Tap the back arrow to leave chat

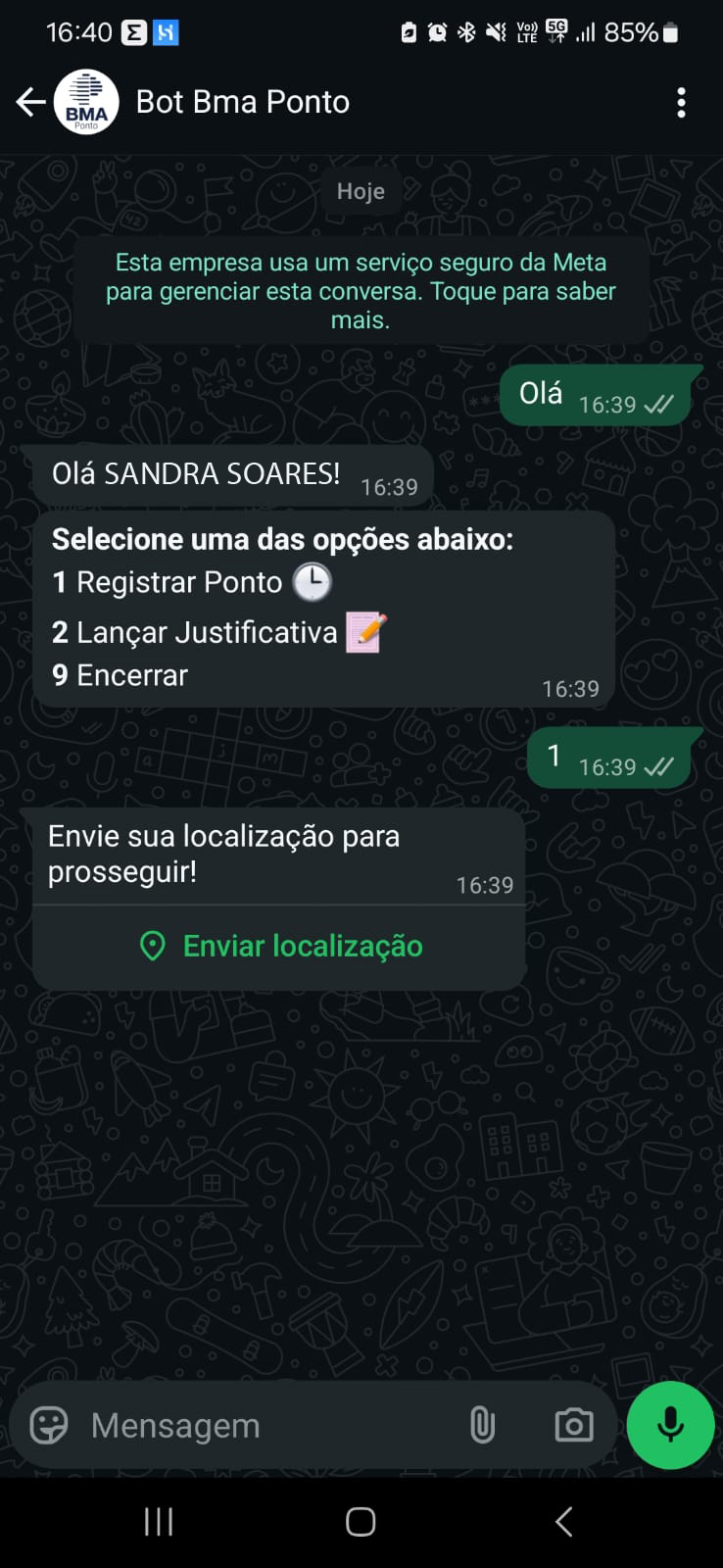[x=29, y=101]
